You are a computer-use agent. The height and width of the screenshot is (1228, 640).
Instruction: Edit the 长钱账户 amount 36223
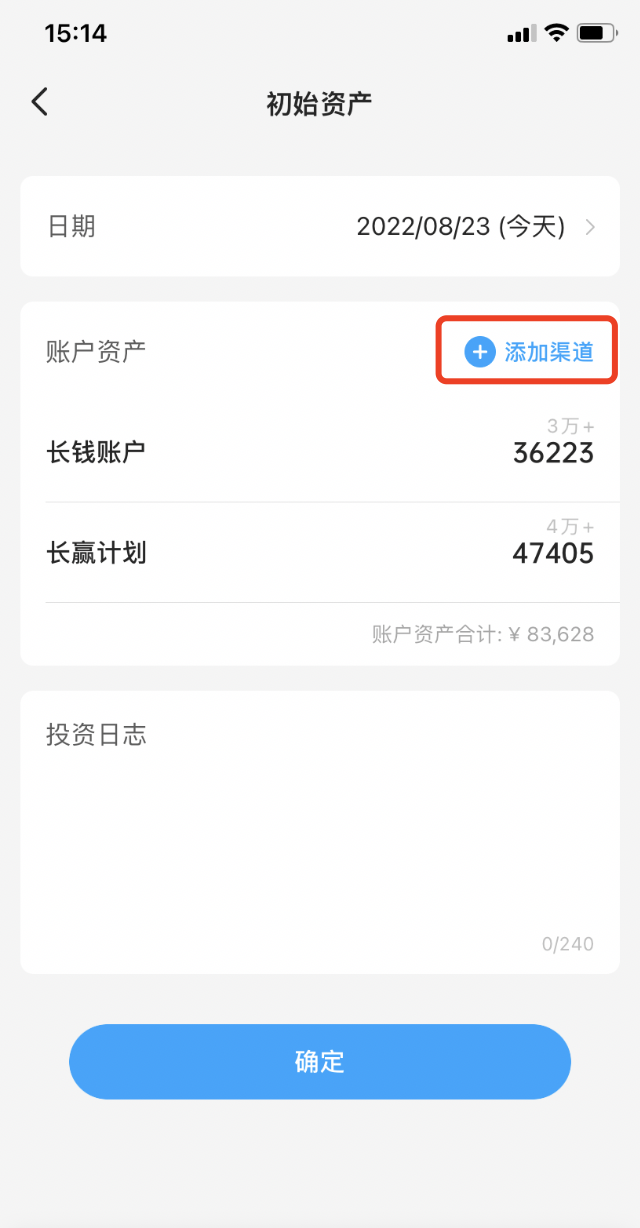tap(553, 453)
